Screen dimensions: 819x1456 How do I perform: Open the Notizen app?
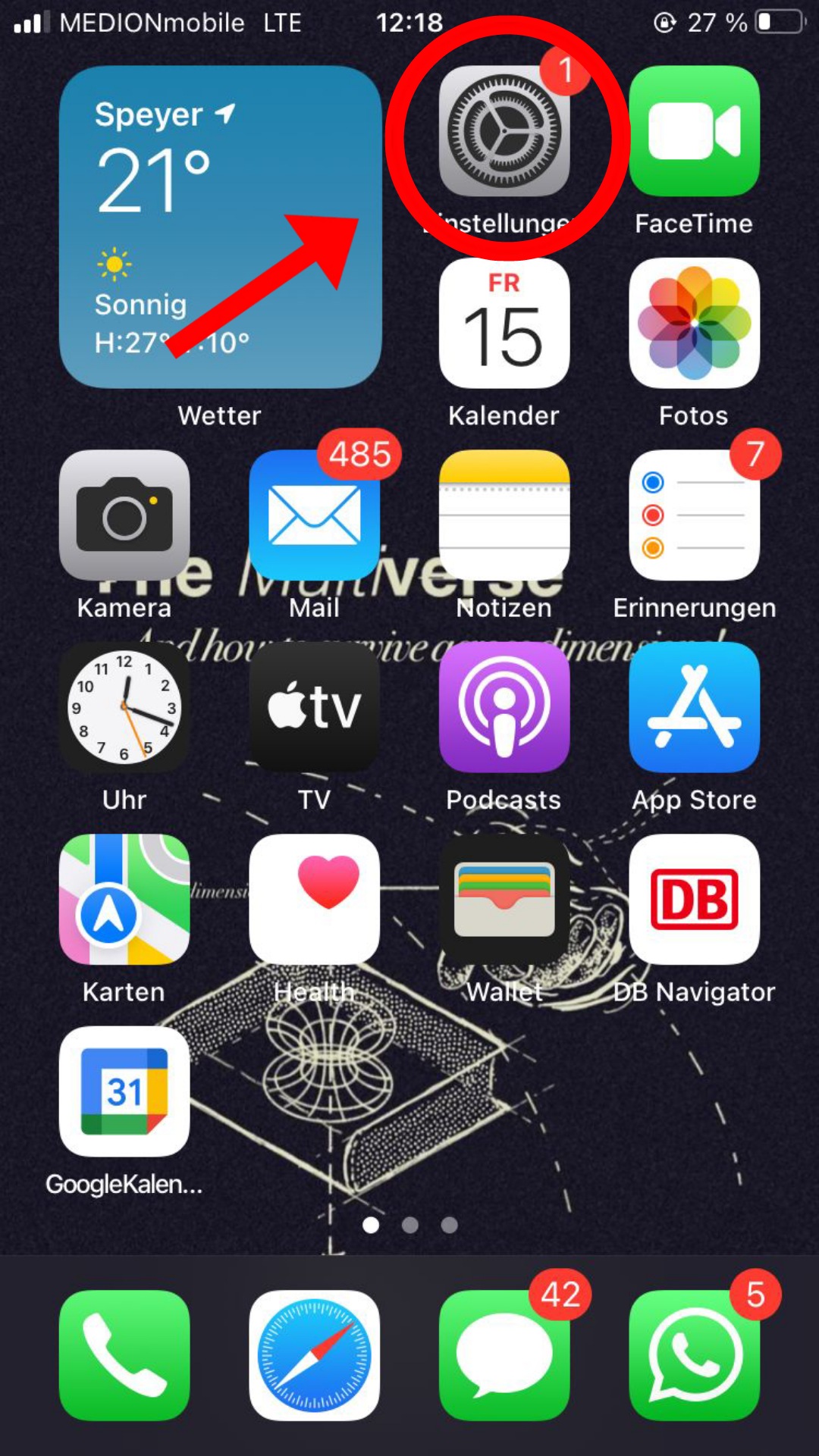(x=504, y=515)
